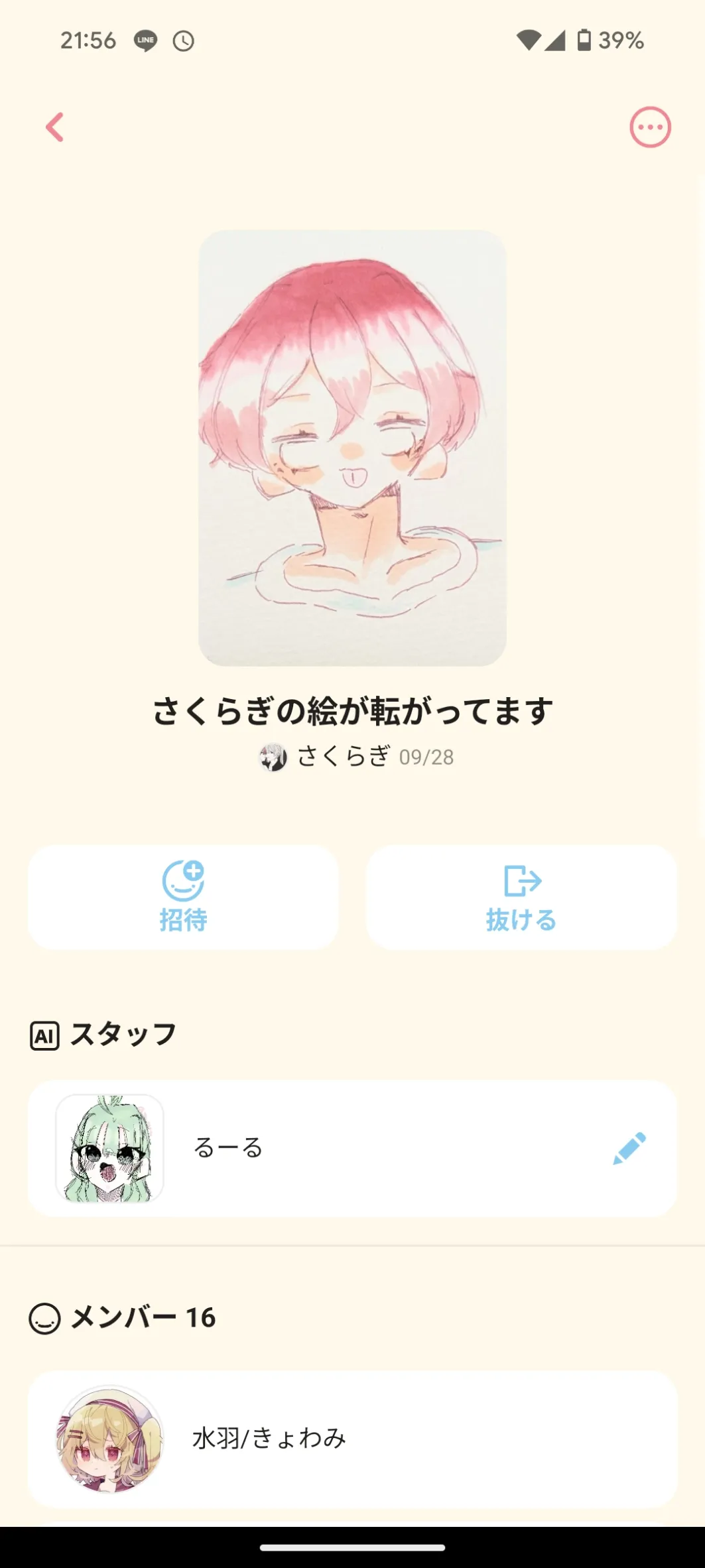This screenshot has height=1568, width=705.
Task: View the group cover illustration
Action: [352, 448]
